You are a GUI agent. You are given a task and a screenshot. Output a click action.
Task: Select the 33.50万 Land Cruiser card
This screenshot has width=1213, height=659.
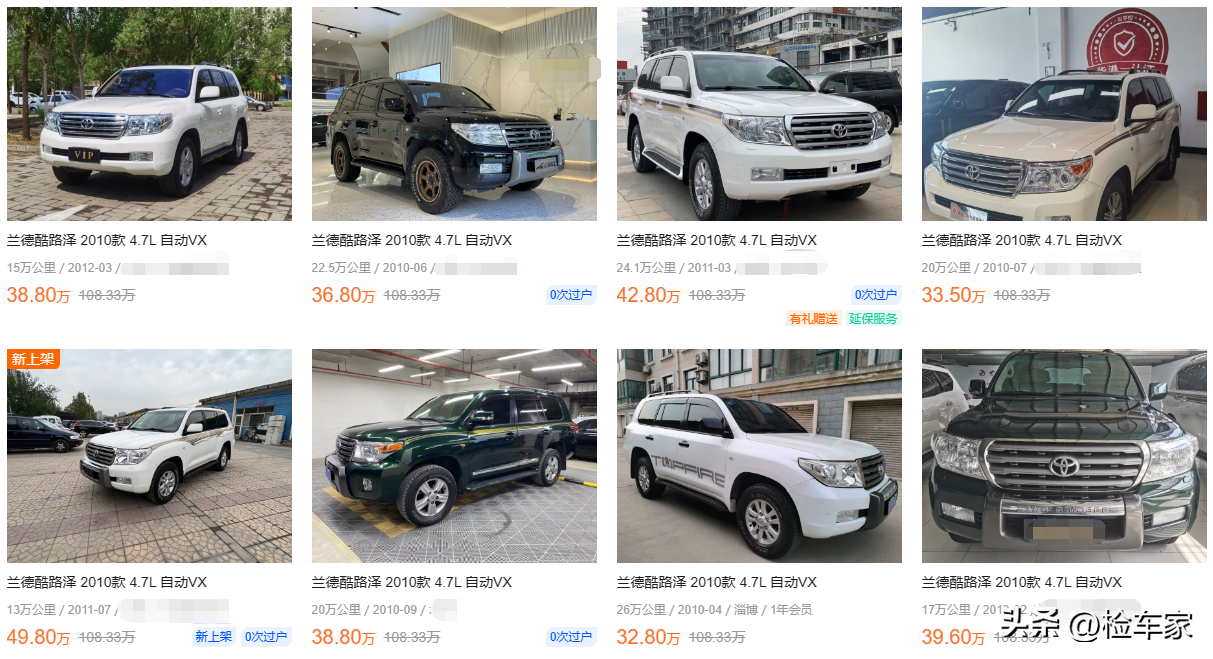tap(1064, 114)
